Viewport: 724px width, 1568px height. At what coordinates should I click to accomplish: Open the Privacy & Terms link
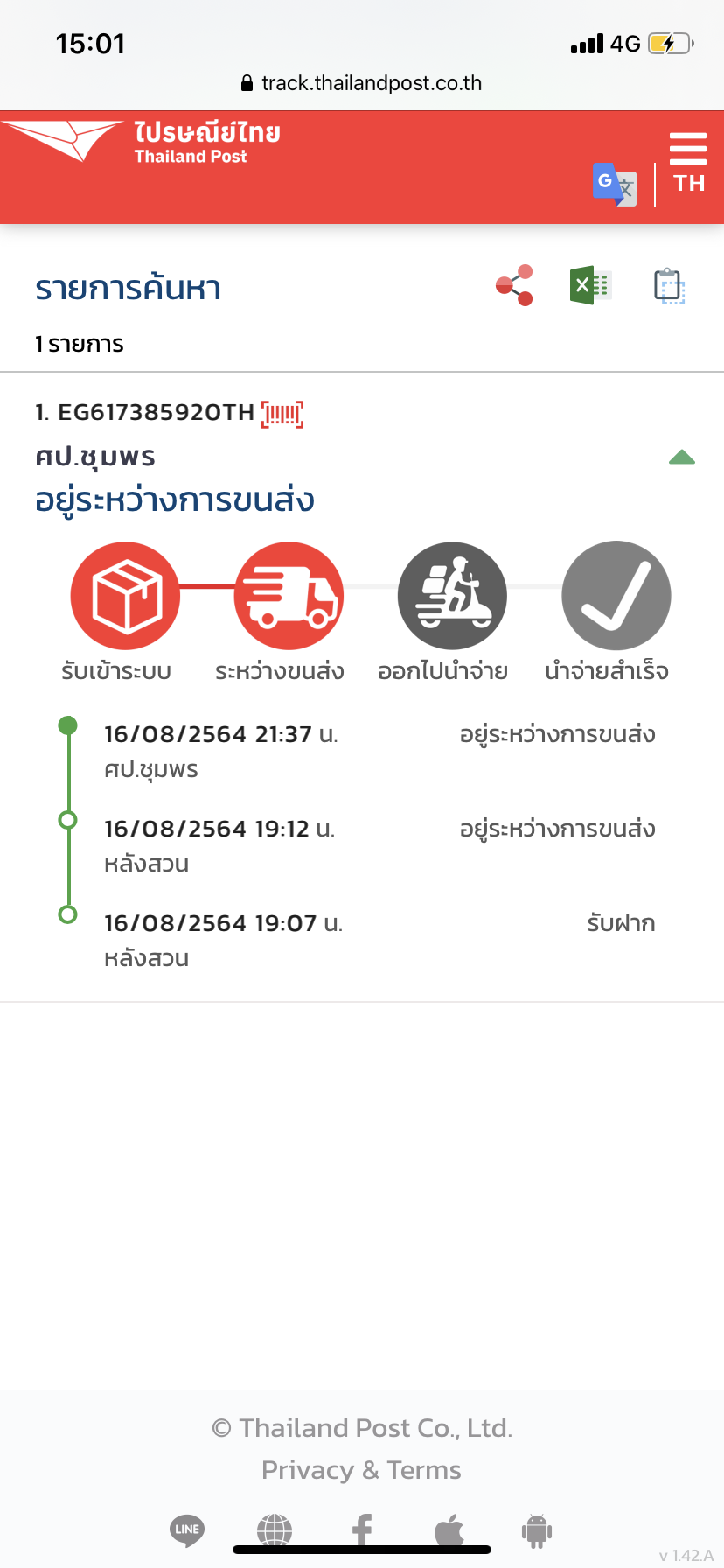[361, 1470]
